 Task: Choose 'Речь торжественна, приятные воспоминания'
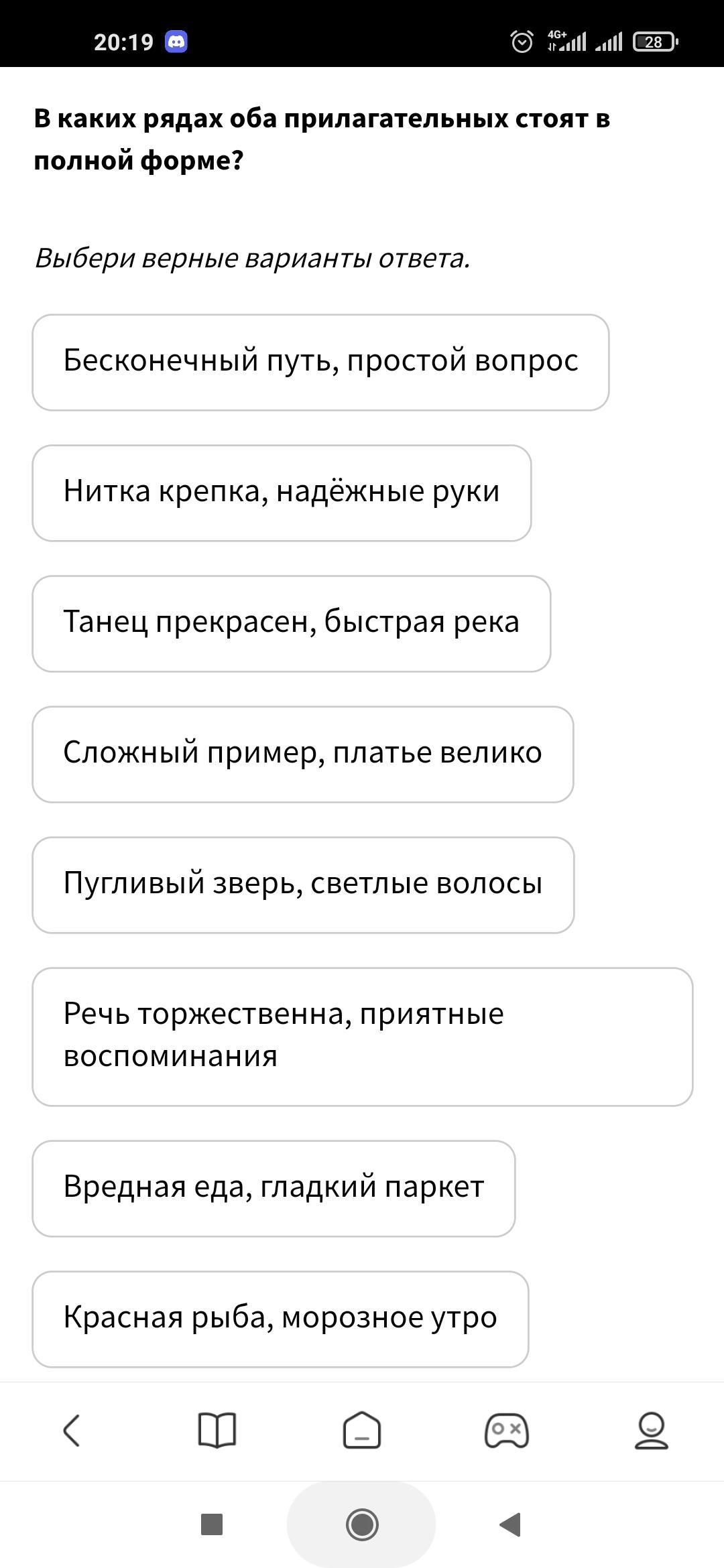(x=362, y=1037)
